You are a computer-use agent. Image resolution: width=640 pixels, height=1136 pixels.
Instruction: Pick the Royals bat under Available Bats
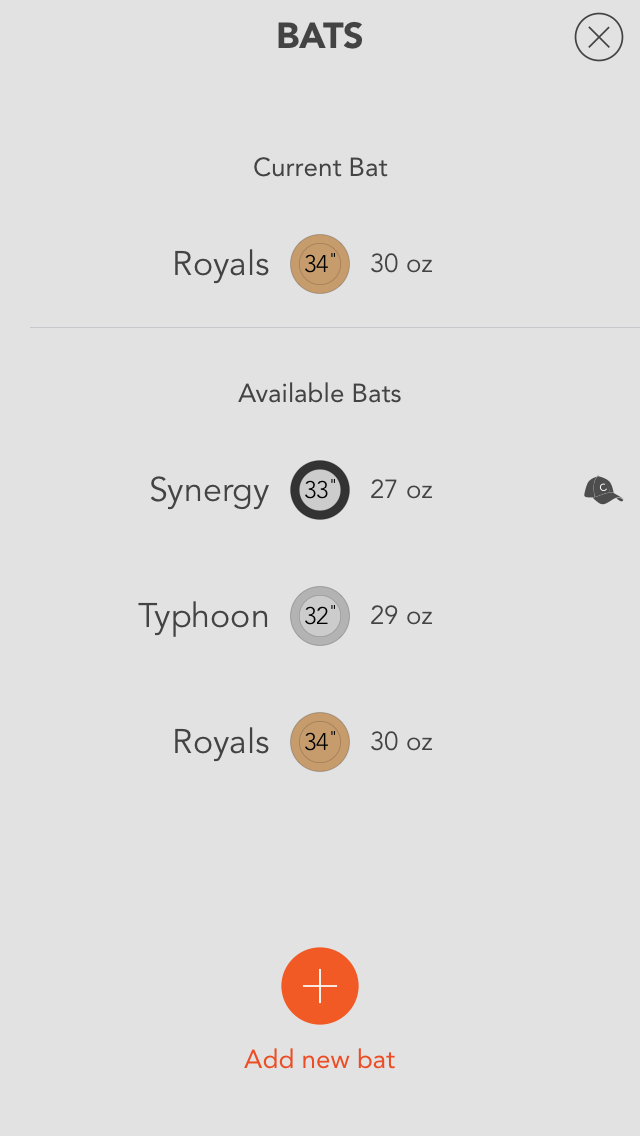pyautogui.click(x=320, y=741)
